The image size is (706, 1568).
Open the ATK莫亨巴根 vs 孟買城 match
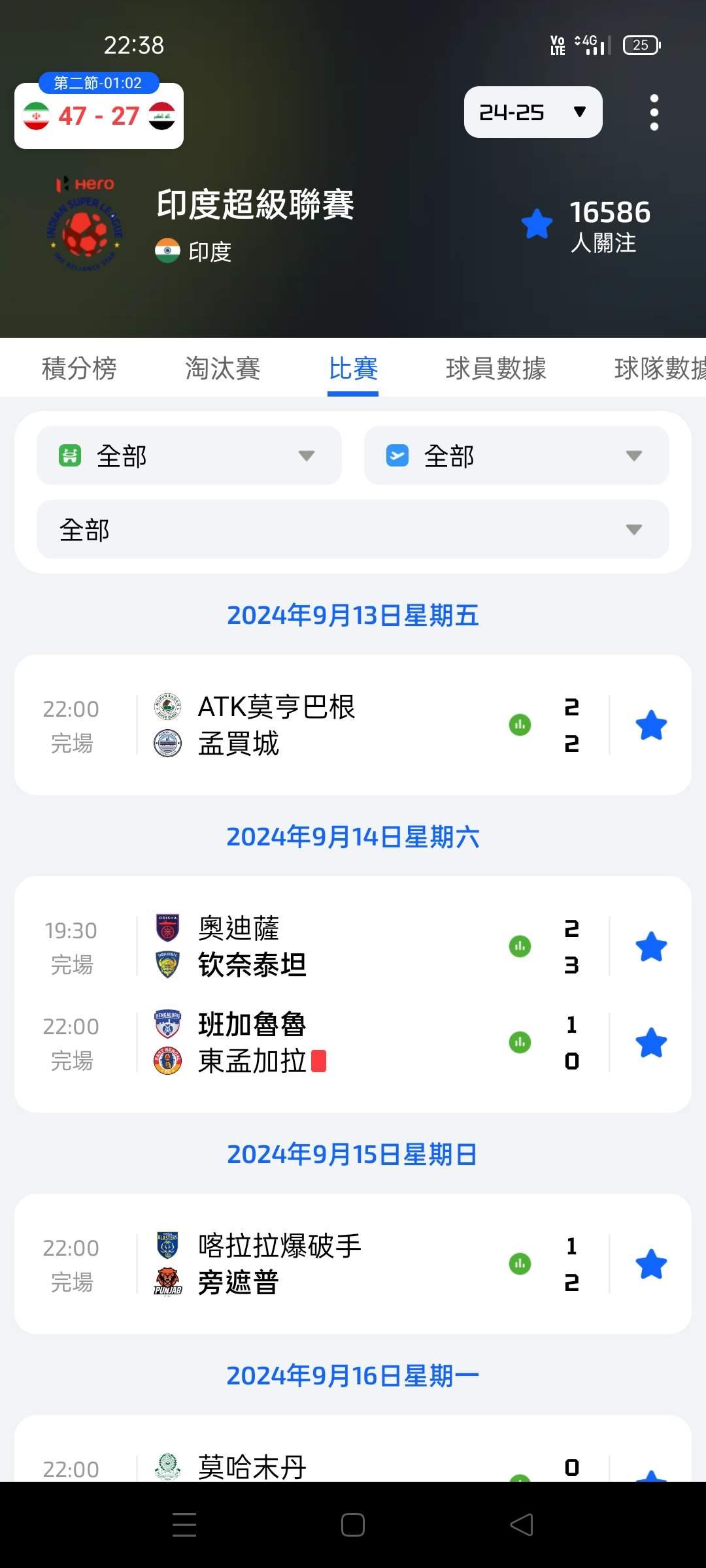(314, 725)
